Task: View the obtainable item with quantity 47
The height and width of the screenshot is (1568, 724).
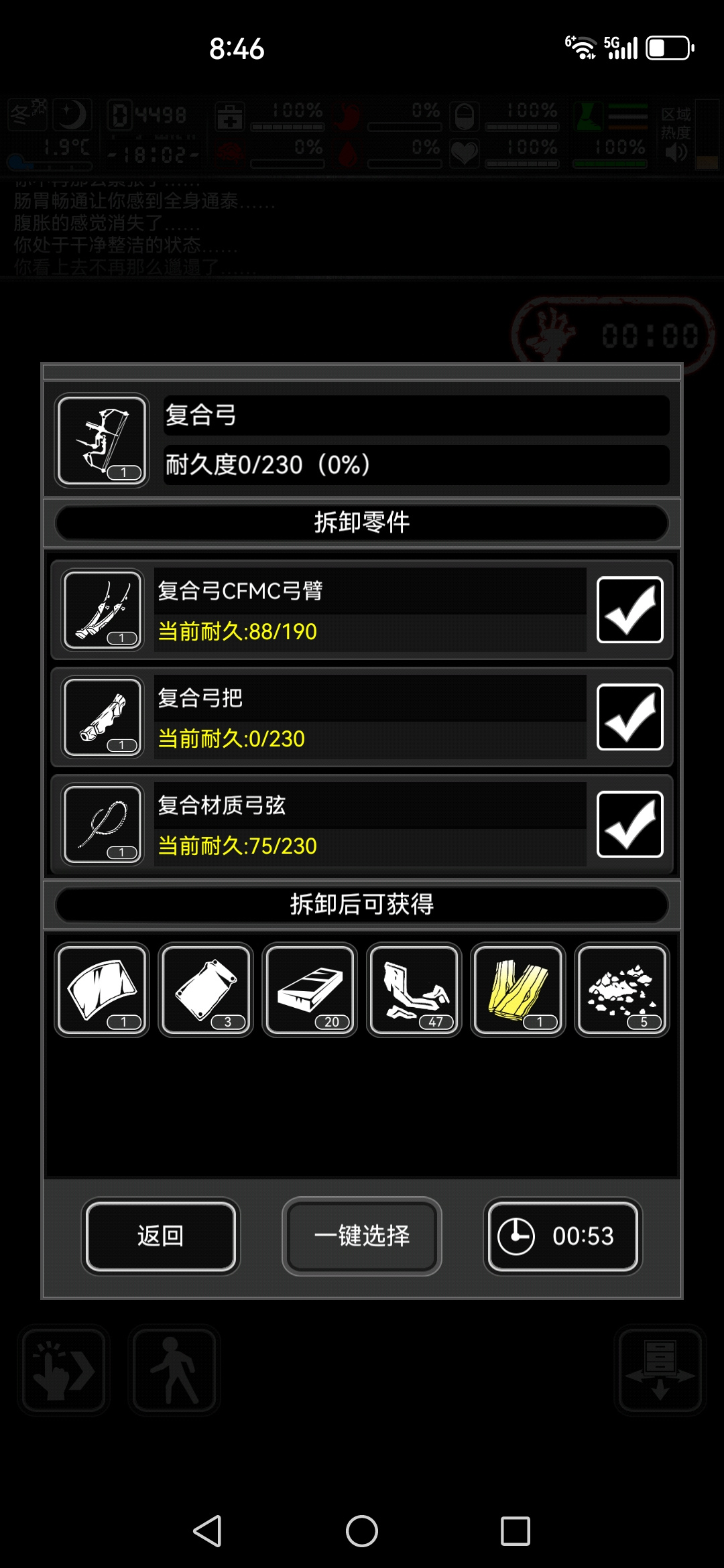Action: point(414,990)
